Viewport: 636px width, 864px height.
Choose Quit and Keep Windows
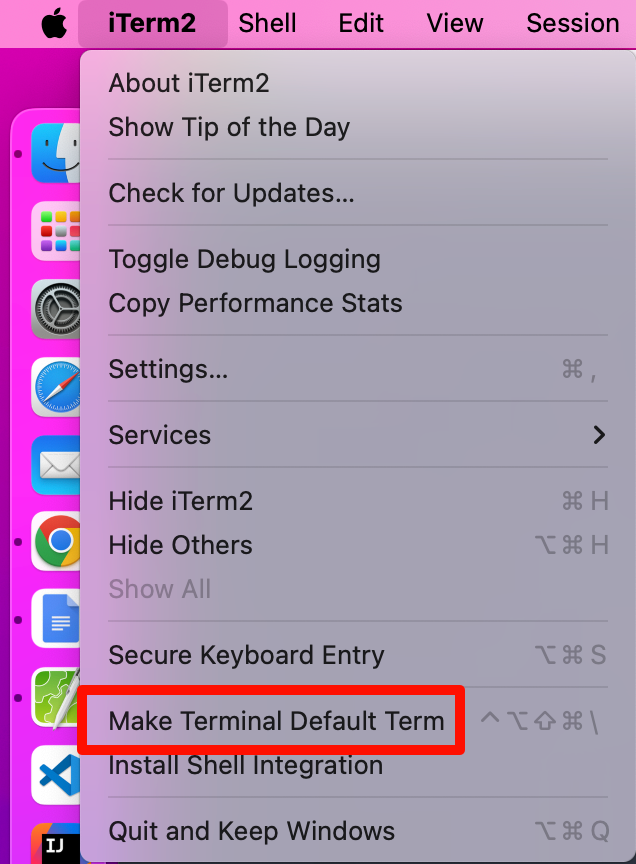[x=251, y=831]
